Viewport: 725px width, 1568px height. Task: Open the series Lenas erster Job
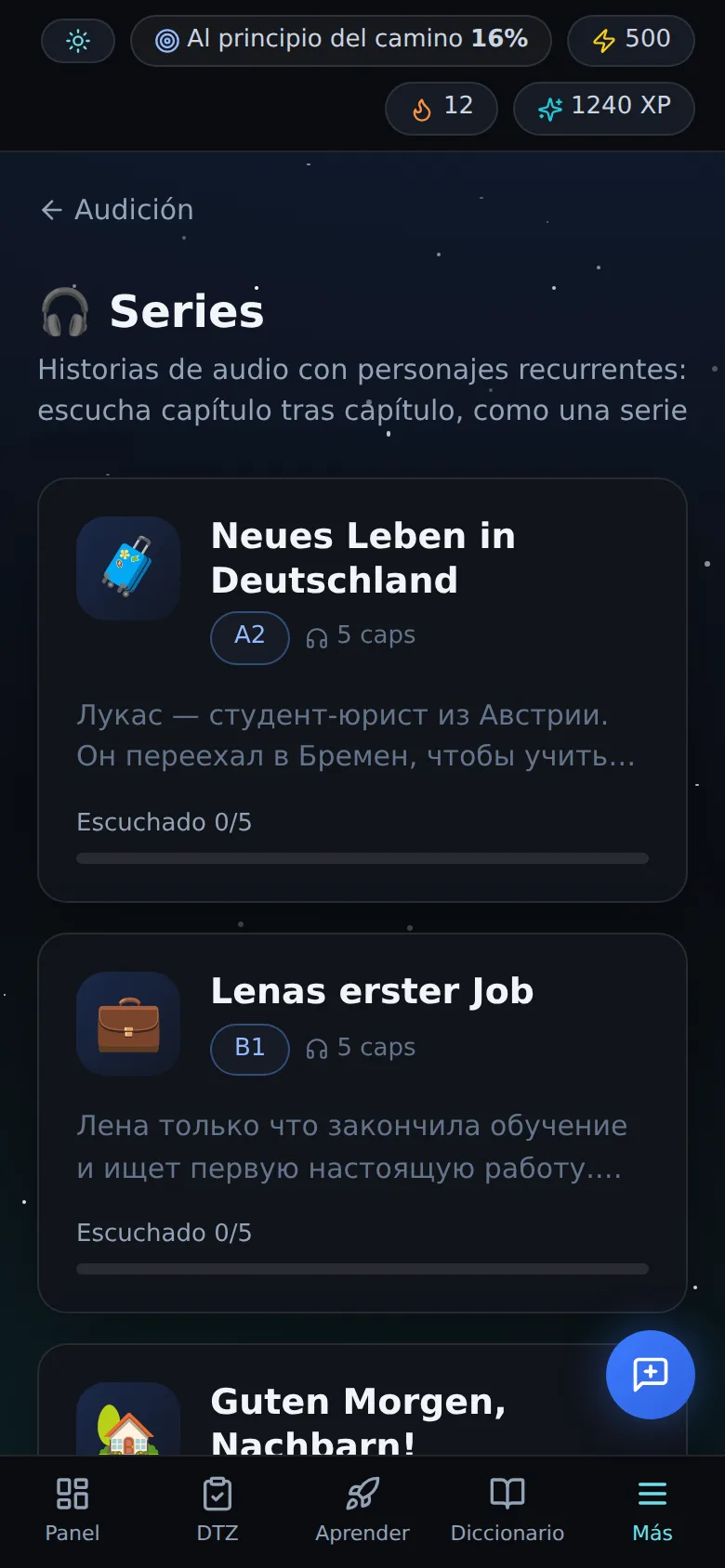(362, 1123)
